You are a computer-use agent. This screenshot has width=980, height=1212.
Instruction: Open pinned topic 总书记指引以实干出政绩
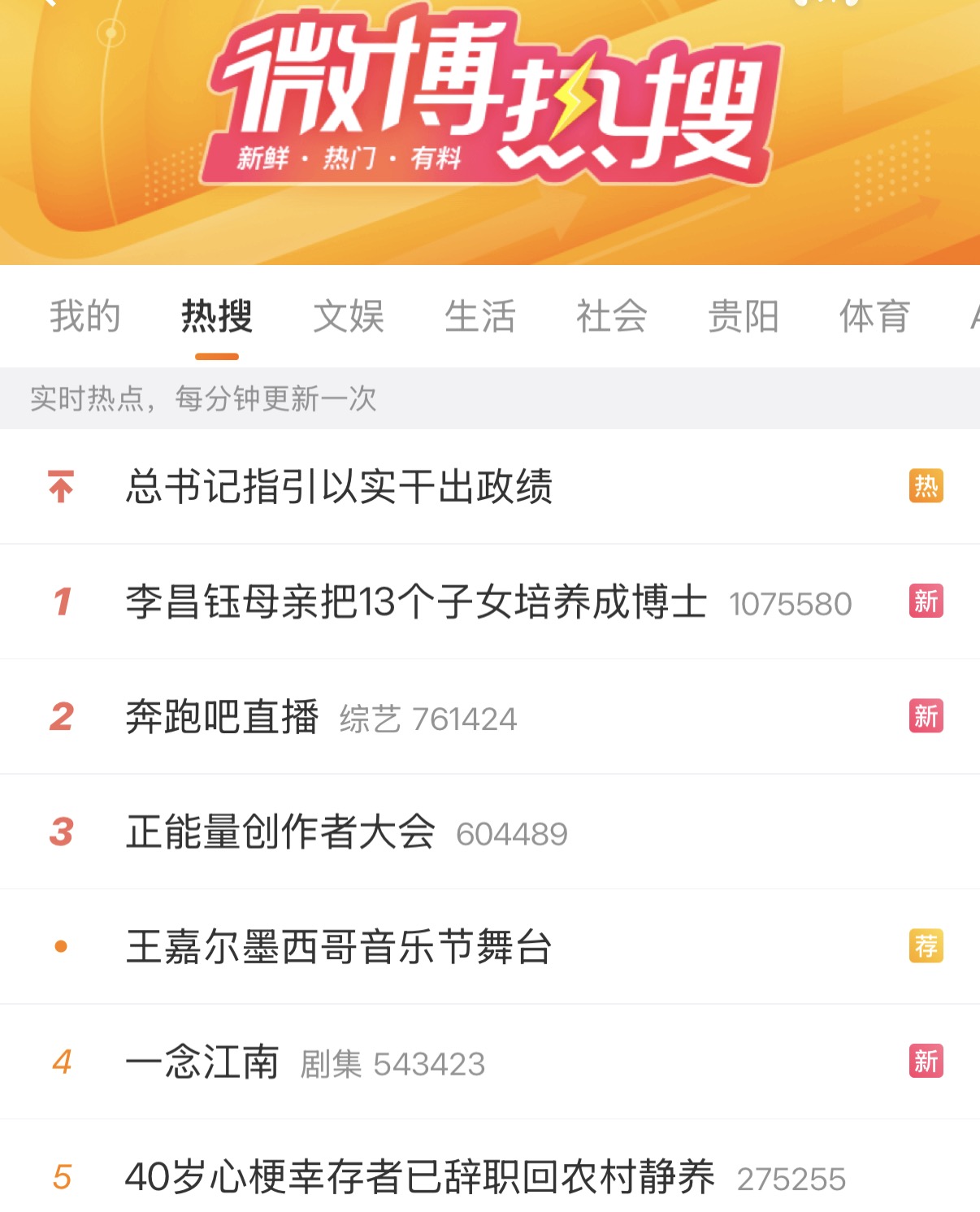340,487
